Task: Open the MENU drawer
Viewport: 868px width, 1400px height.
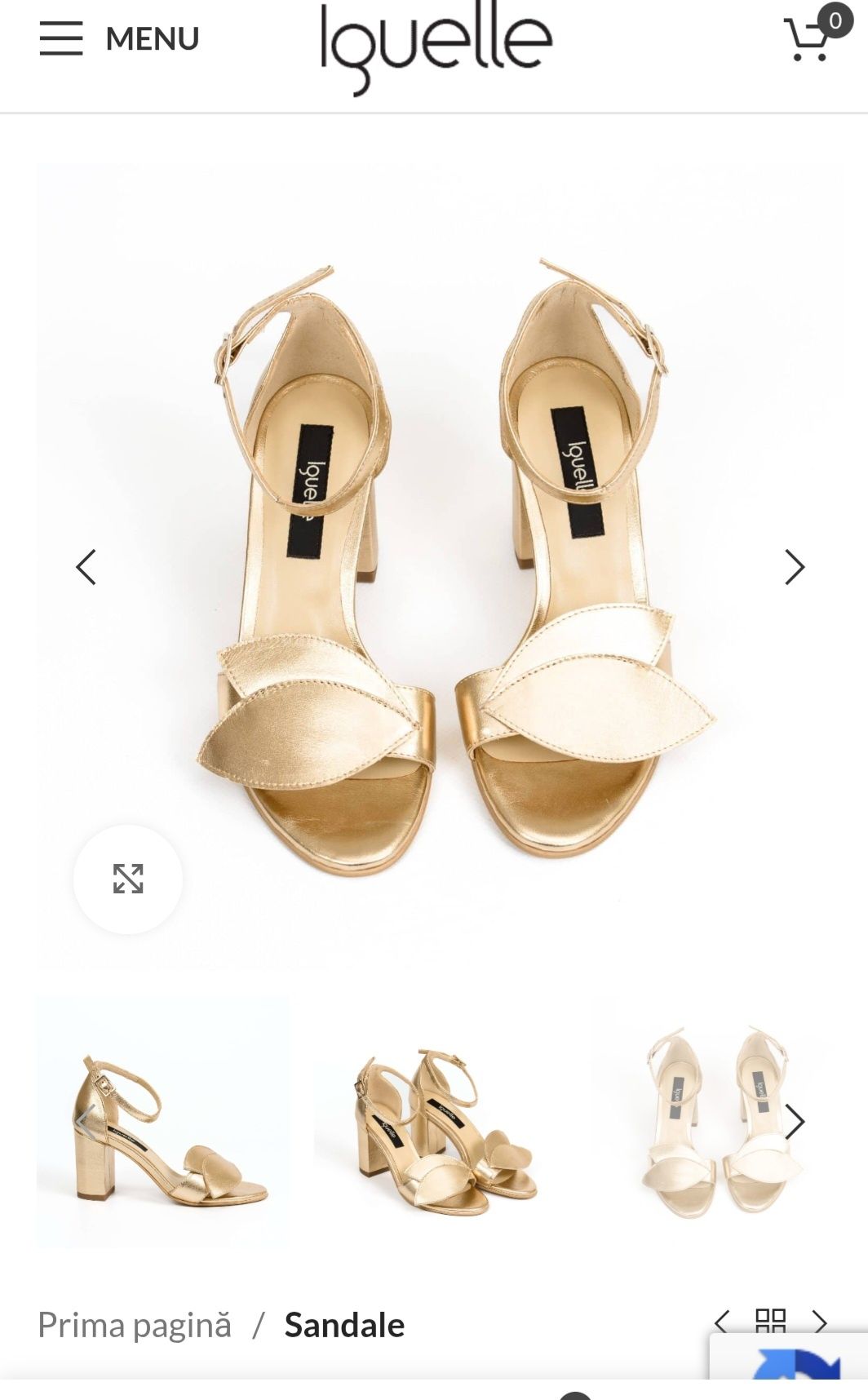Action: [x=119, y=38]
